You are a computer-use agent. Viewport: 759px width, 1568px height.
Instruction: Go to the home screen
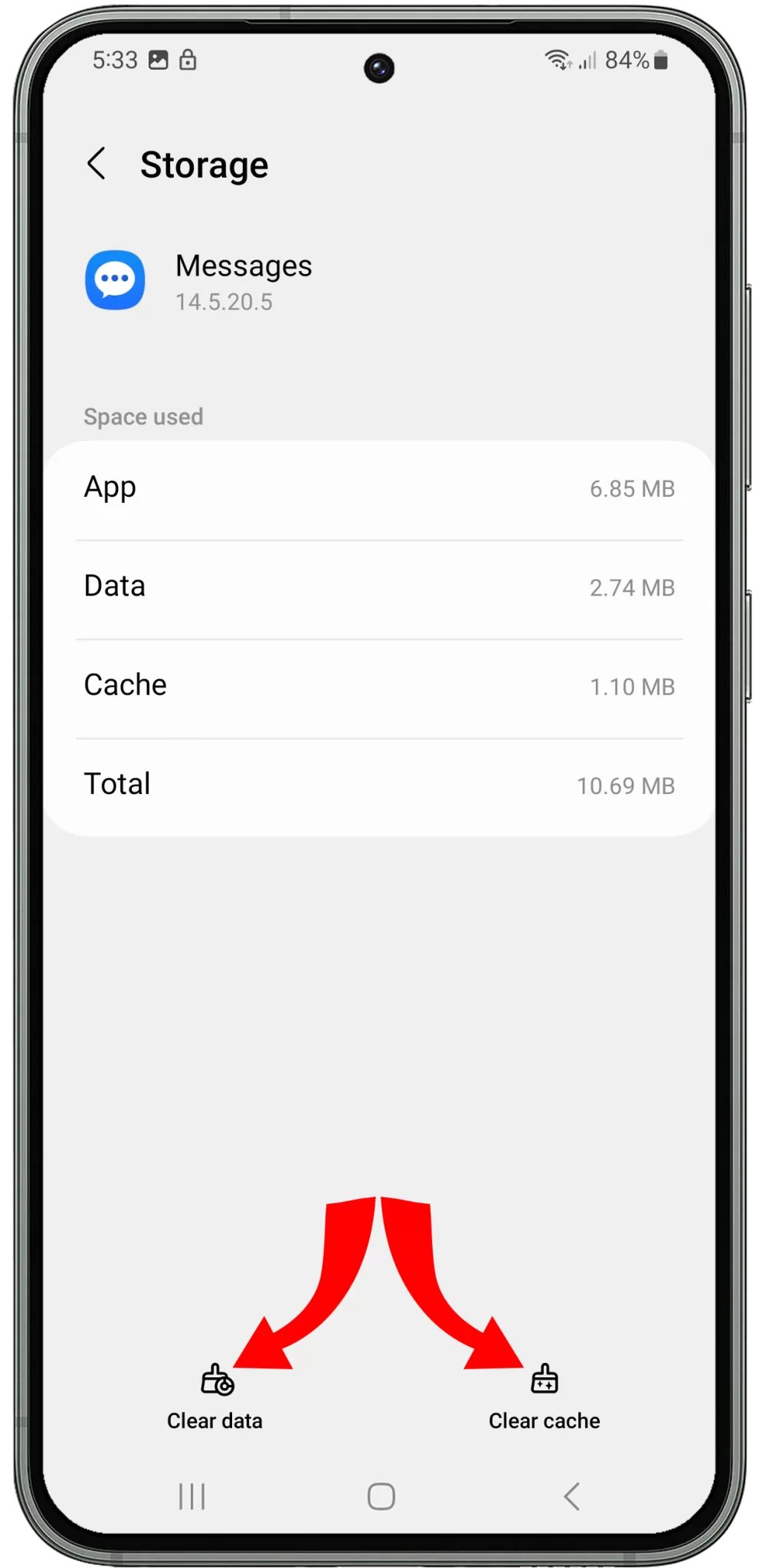point(381,1496)
